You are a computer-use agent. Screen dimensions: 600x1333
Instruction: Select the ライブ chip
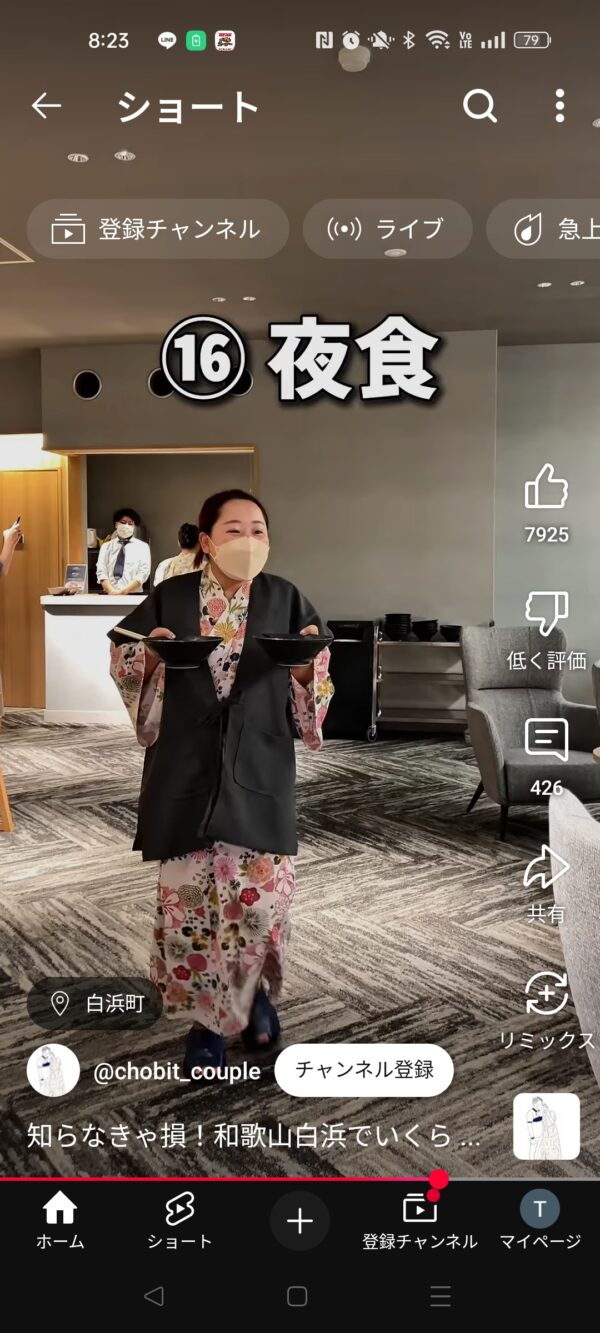coord(387,229)
